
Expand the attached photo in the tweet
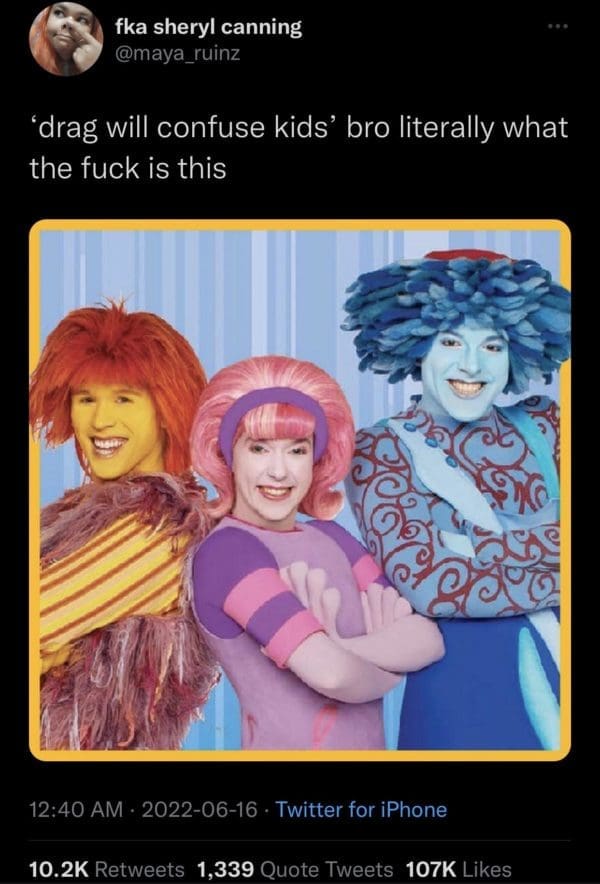tap(299, 490)
